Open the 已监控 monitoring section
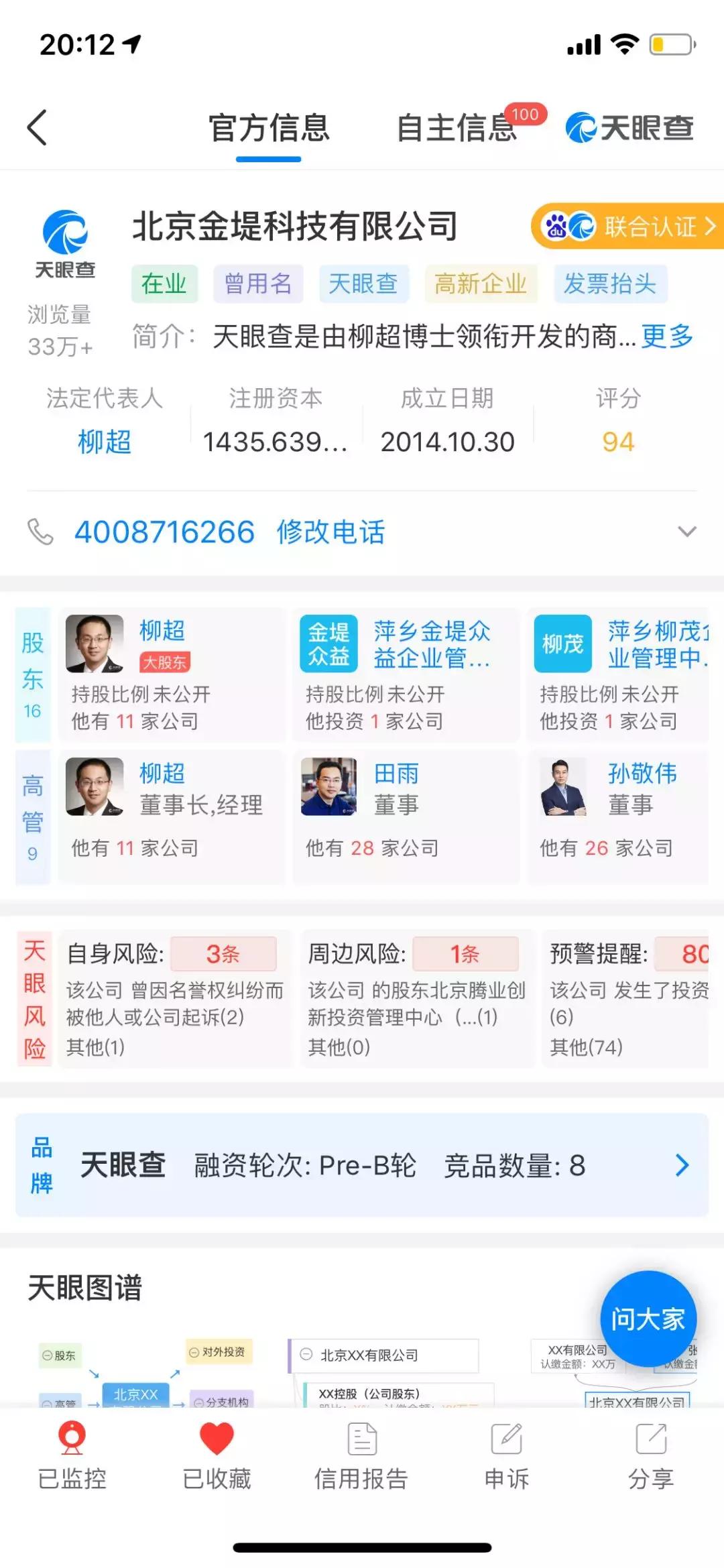This screenshot has width=724, height=1568. pos(72,1451)
